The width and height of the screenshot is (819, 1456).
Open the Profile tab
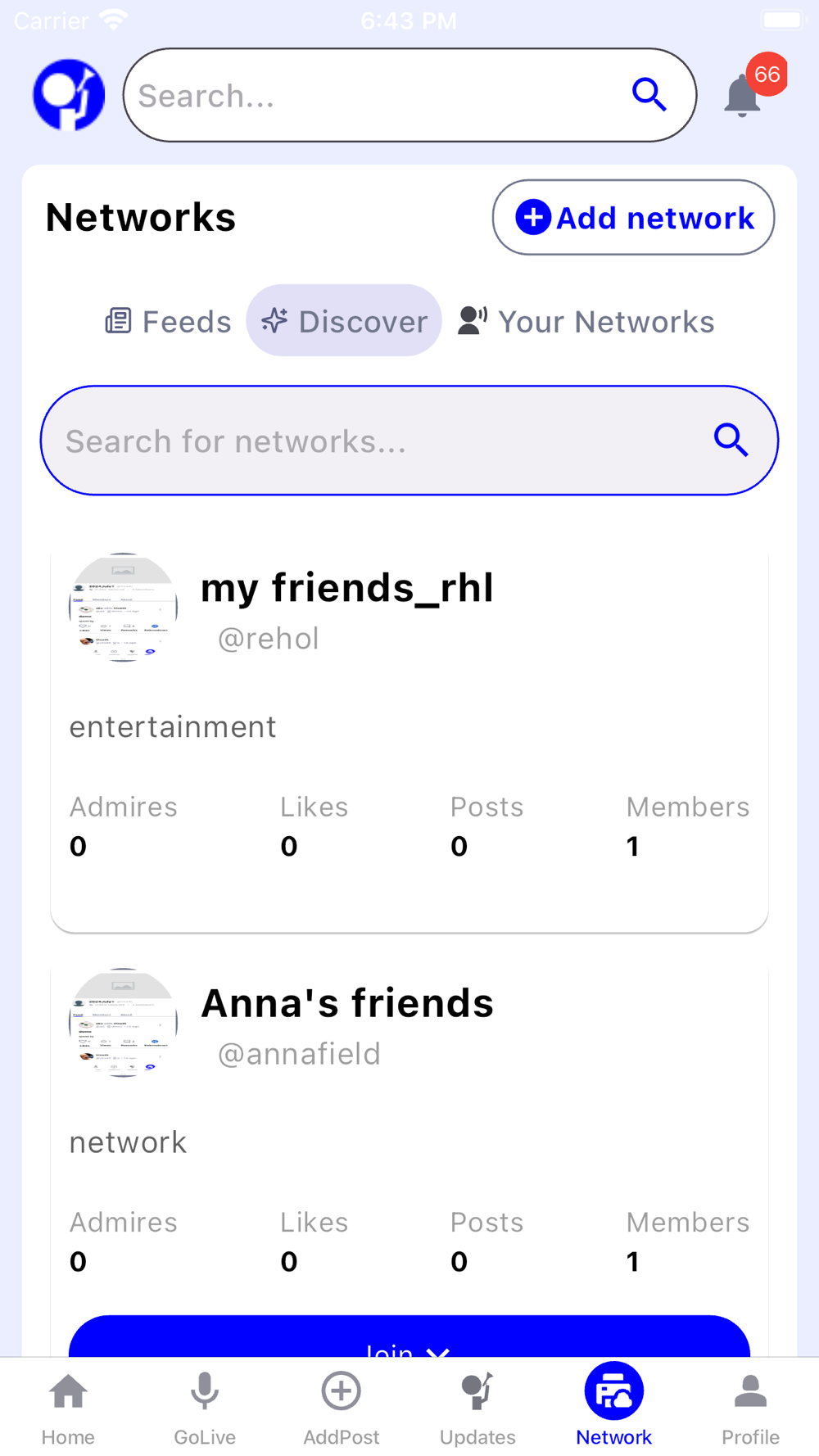point(750,1408)
